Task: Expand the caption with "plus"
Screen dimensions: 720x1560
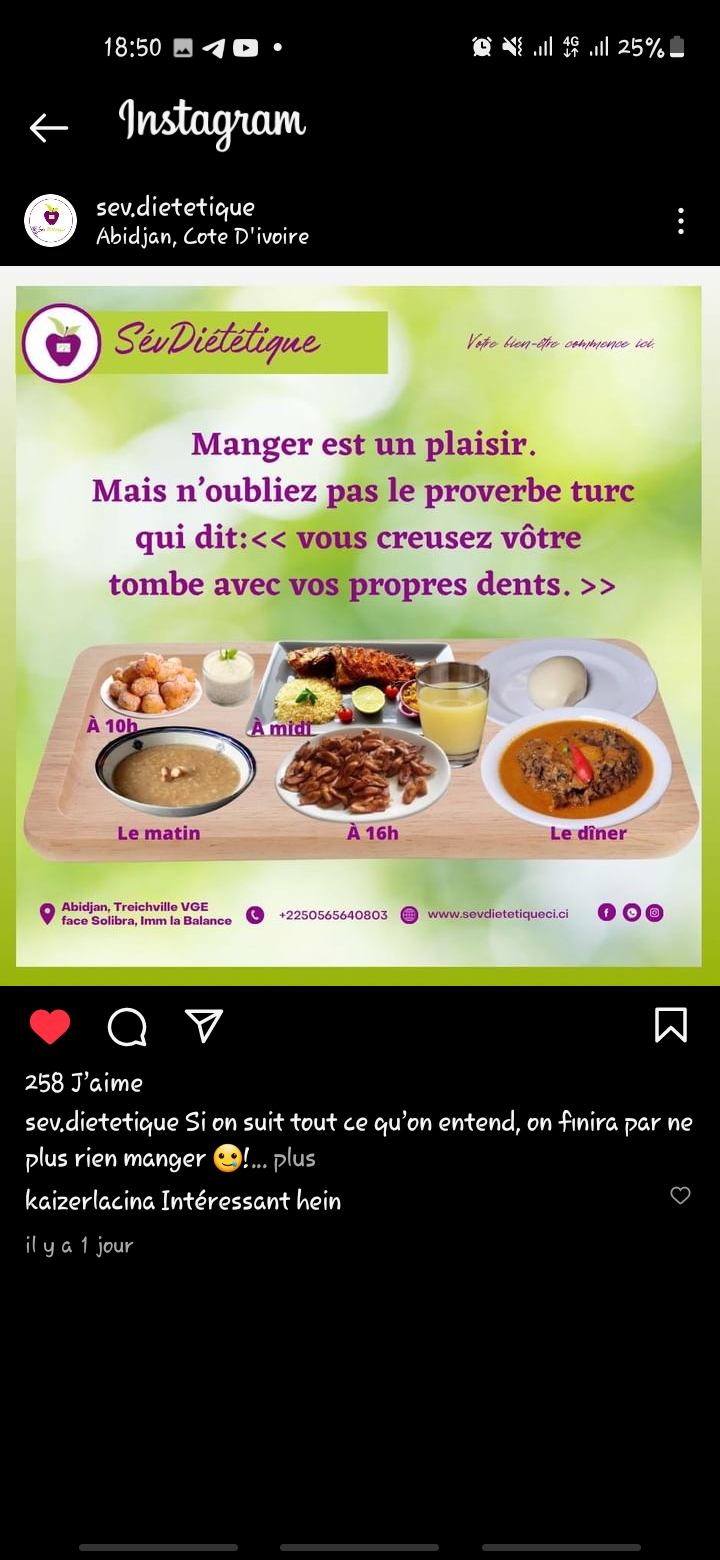Action: tap(294, 1158)
